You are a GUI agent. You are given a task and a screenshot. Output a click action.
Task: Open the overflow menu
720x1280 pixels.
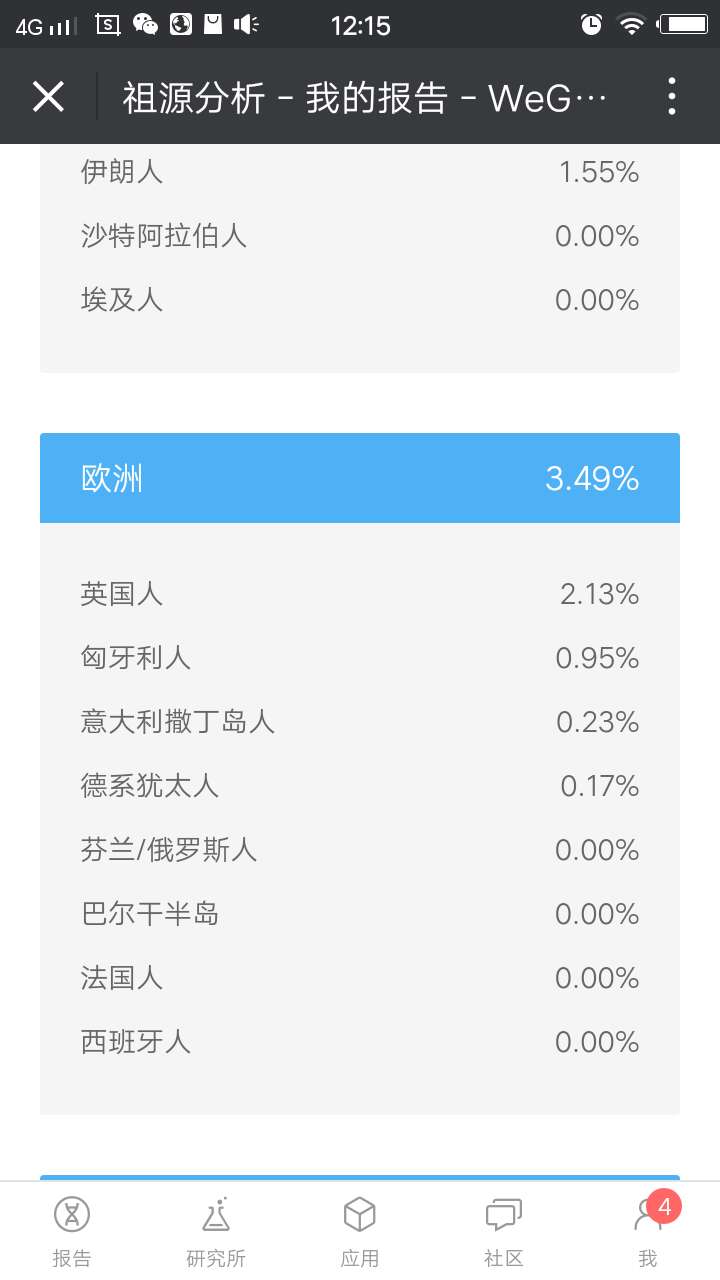(x=672, y=97)
